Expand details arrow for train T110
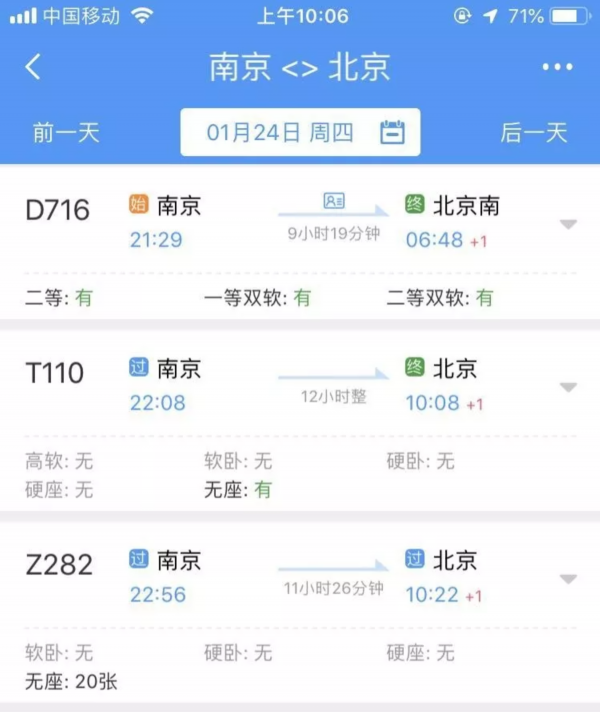600x712 pixels. pyautogui.click(x=568, y=388)
